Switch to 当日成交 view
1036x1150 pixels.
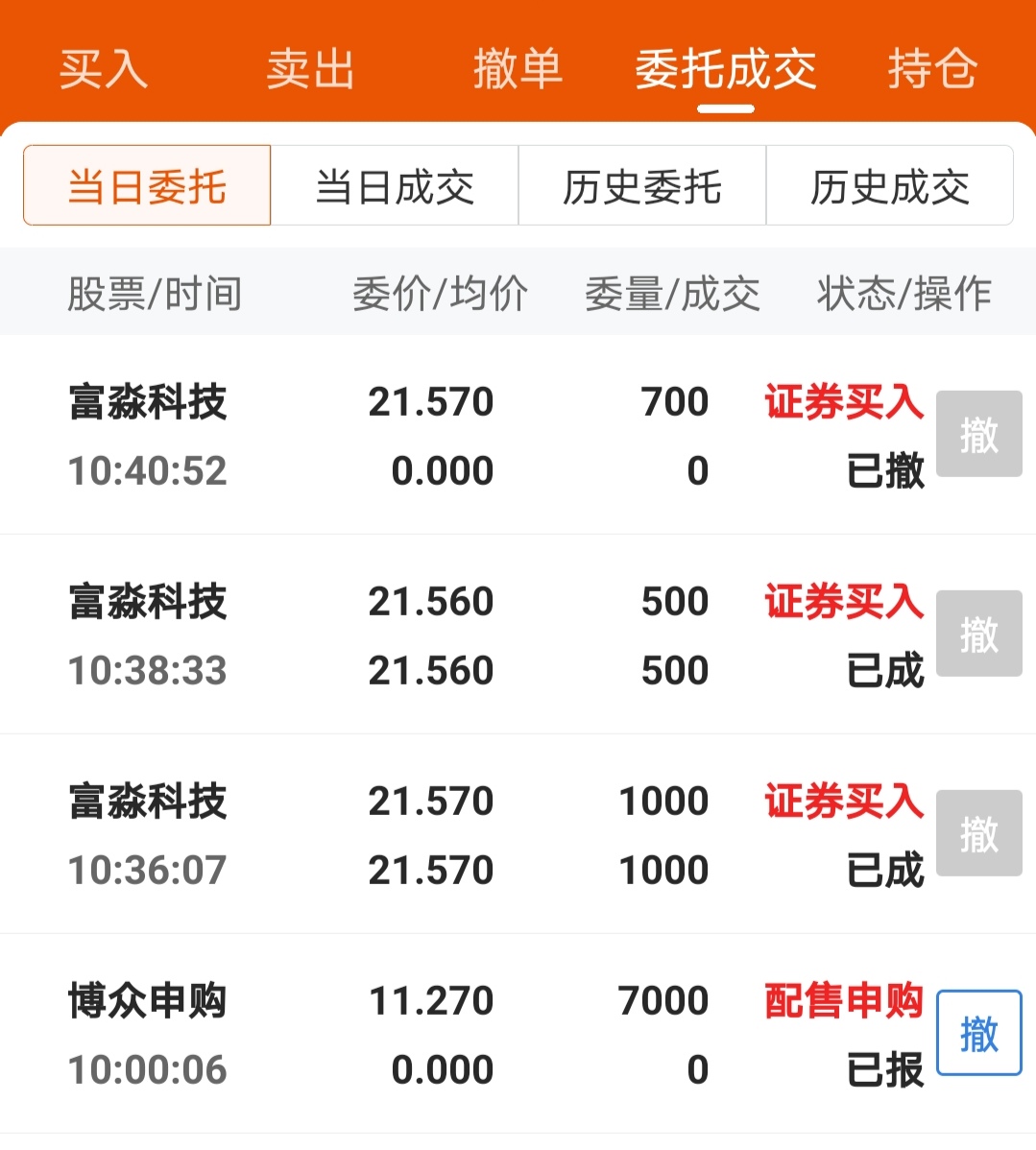395,186
